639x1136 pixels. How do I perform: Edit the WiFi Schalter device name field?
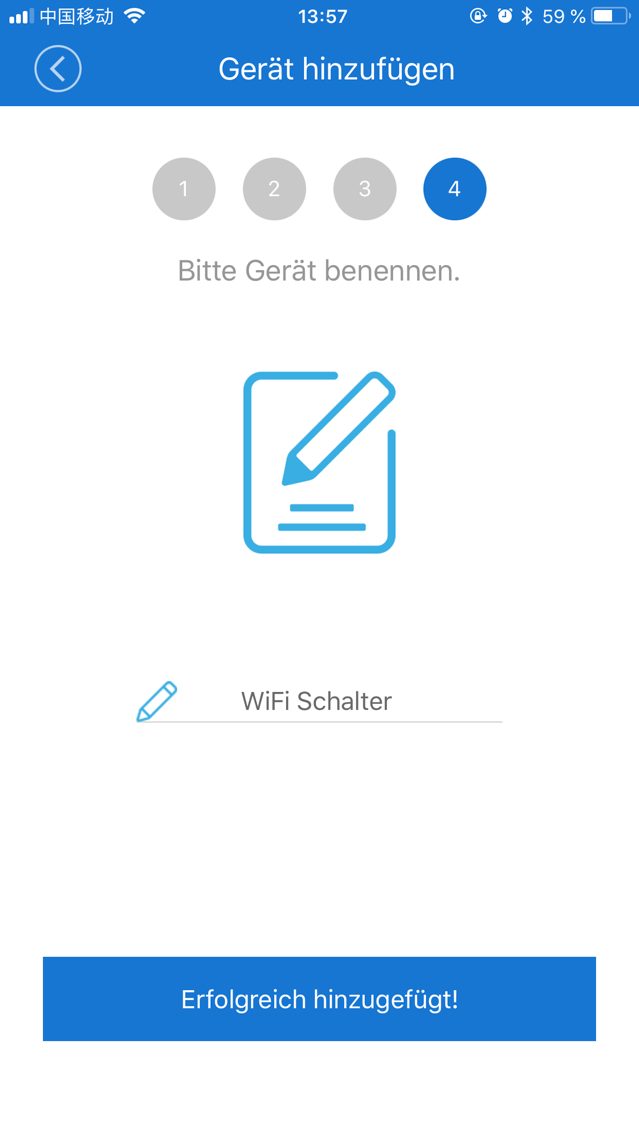click(319, 701)
